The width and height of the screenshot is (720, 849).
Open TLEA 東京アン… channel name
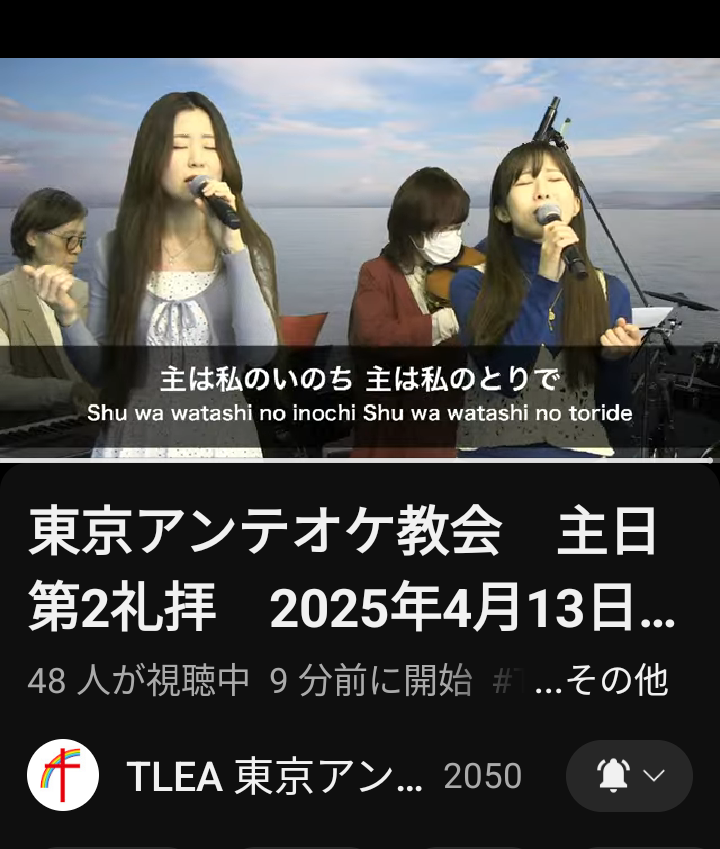tap(275, 776)
